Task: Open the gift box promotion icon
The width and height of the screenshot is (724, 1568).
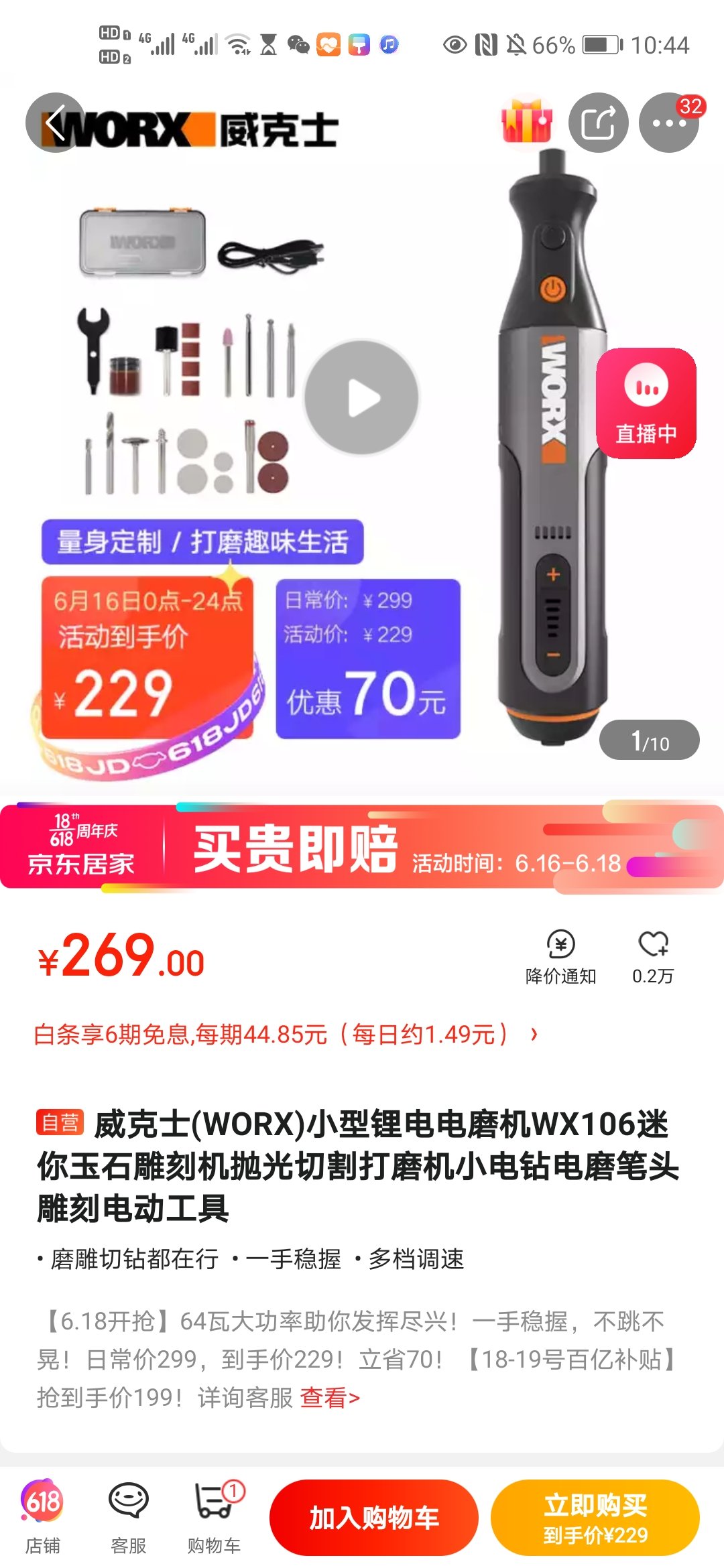Action: tap(527, 122)
